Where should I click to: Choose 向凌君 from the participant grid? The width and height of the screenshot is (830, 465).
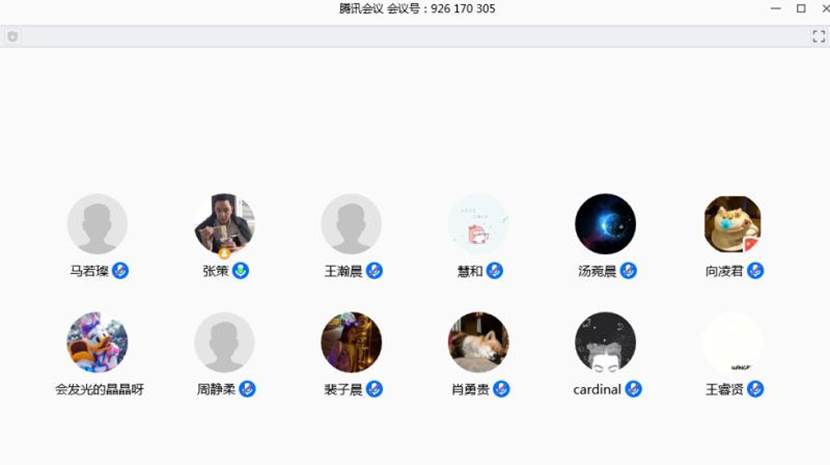click(x=732, y=224)
